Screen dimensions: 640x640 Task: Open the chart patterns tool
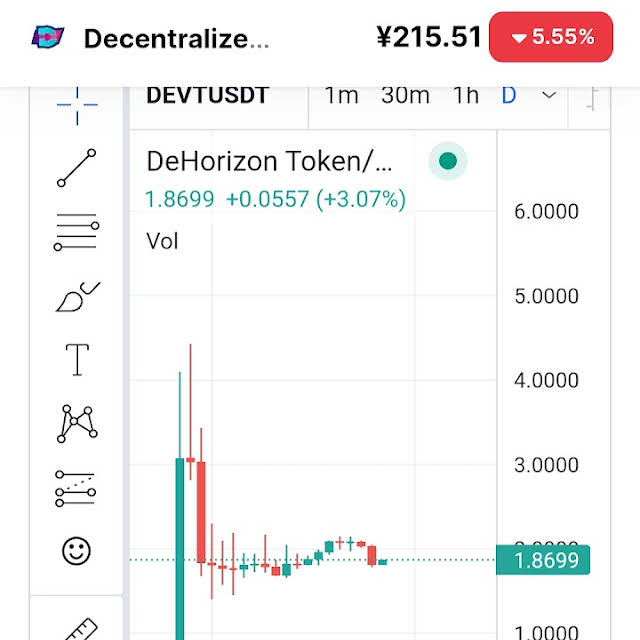point(77,423)
